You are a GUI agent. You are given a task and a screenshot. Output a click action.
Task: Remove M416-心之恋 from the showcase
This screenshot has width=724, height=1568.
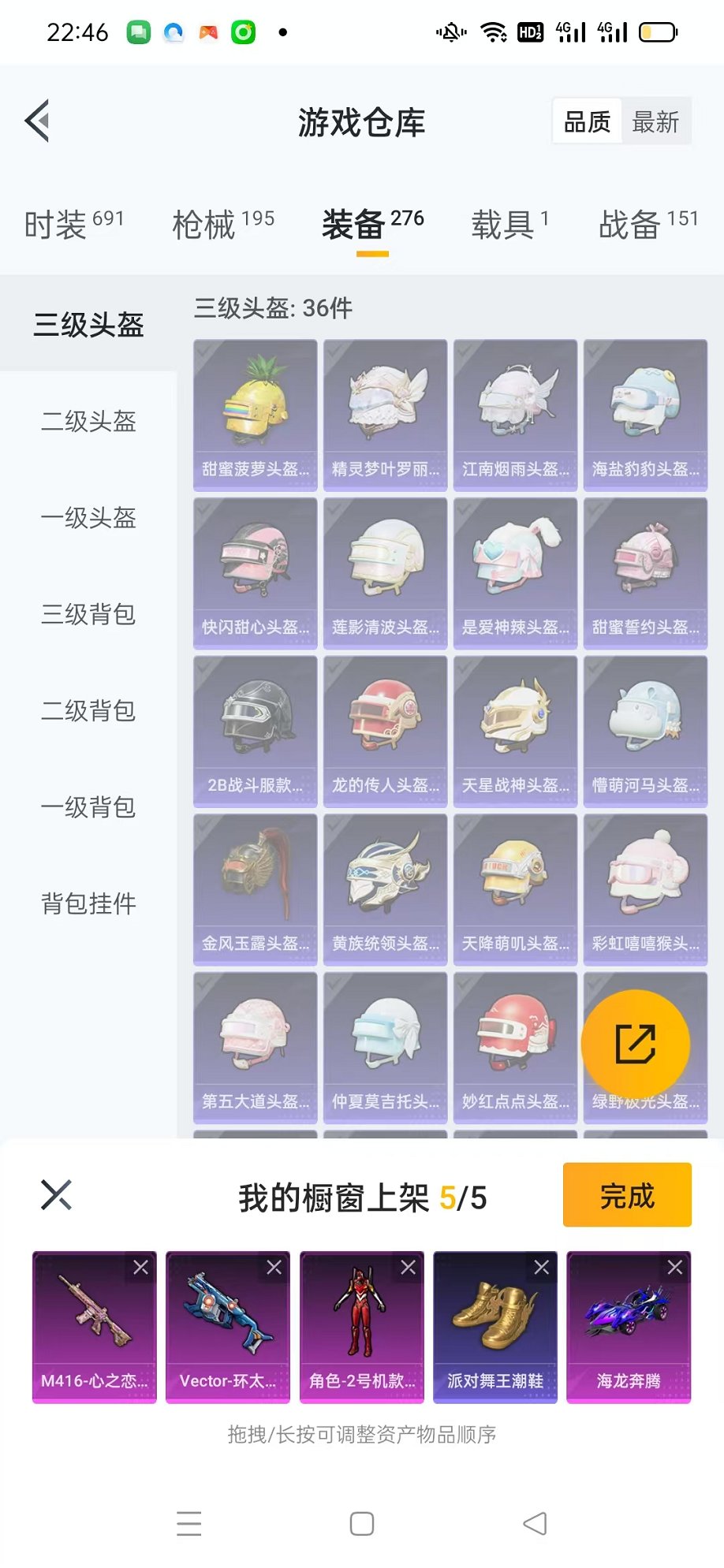(x=140, y=1268)
